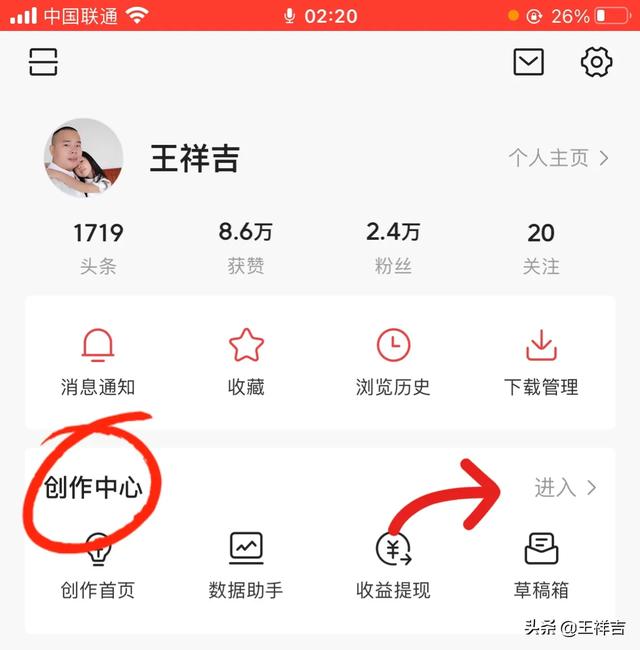This screenshot has height=650, width=640.
Task: Open 收藏 favorites
Action: coord(246,361)
